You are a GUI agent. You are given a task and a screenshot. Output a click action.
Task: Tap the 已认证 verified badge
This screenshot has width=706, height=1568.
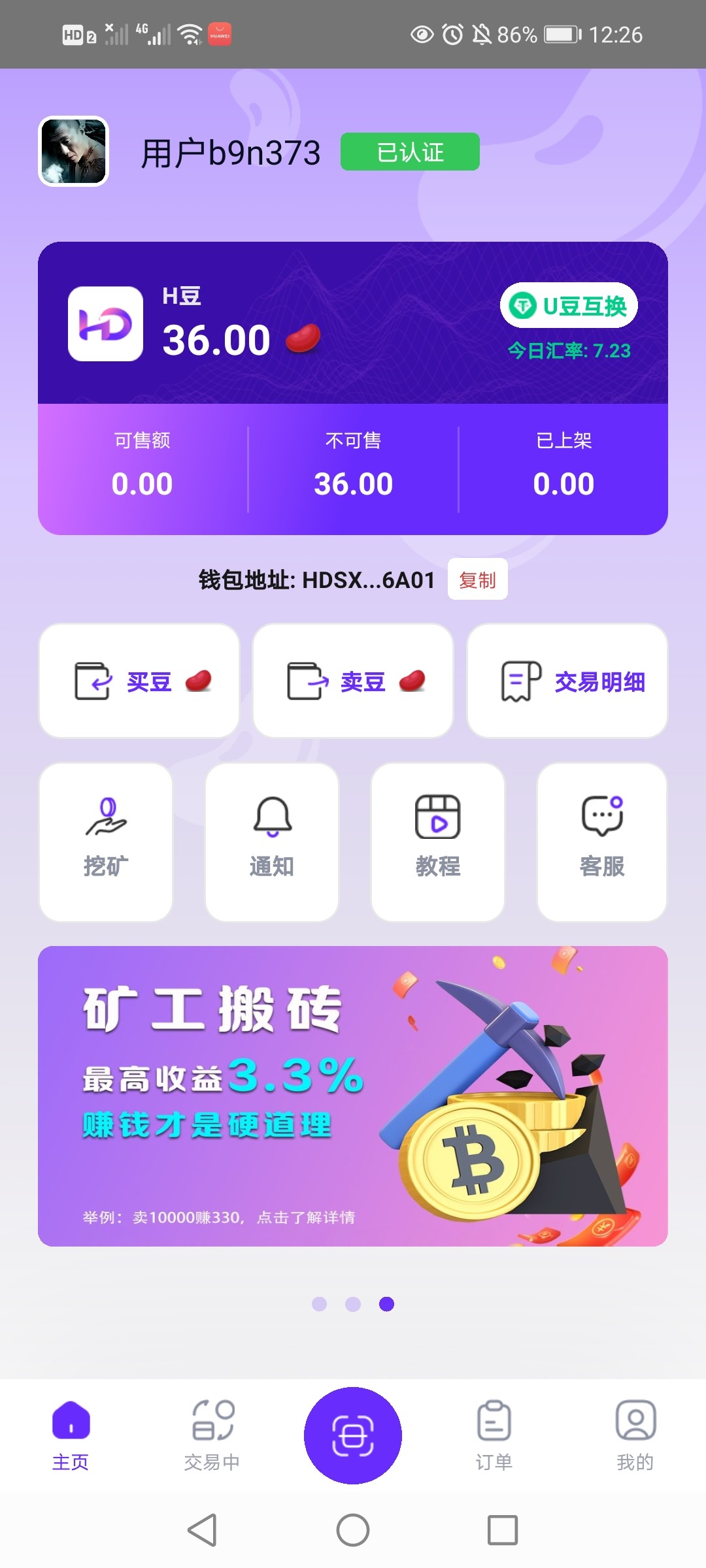[x=411, y=152]
